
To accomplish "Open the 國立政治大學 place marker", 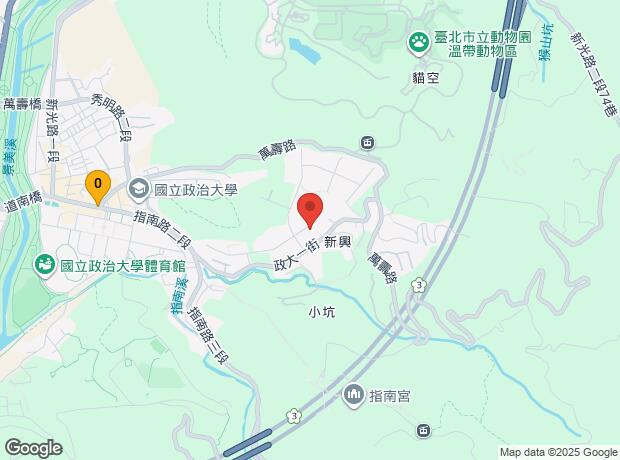I will coord(139,189).
